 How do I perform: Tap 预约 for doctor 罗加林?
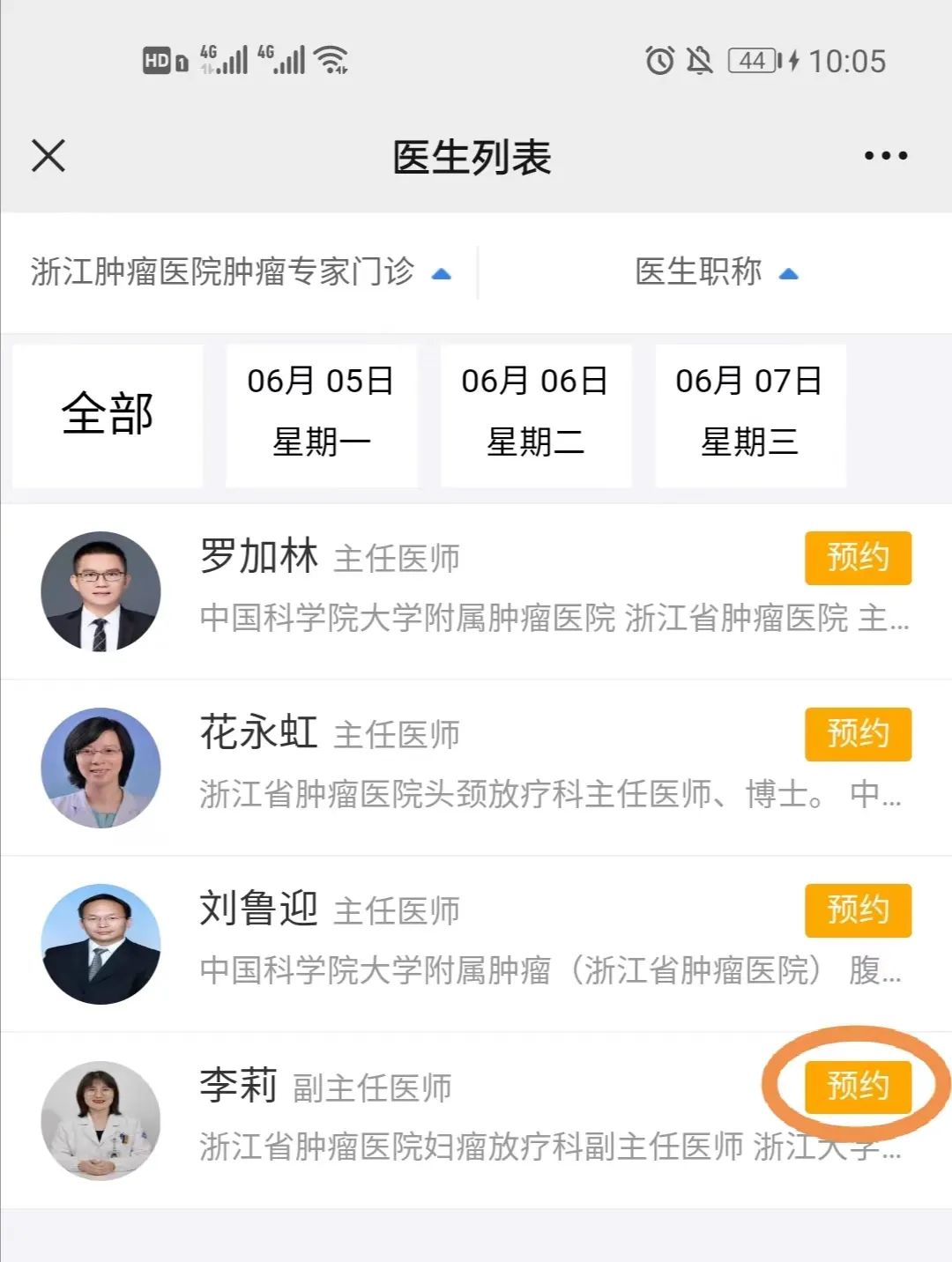coord(857,558)
